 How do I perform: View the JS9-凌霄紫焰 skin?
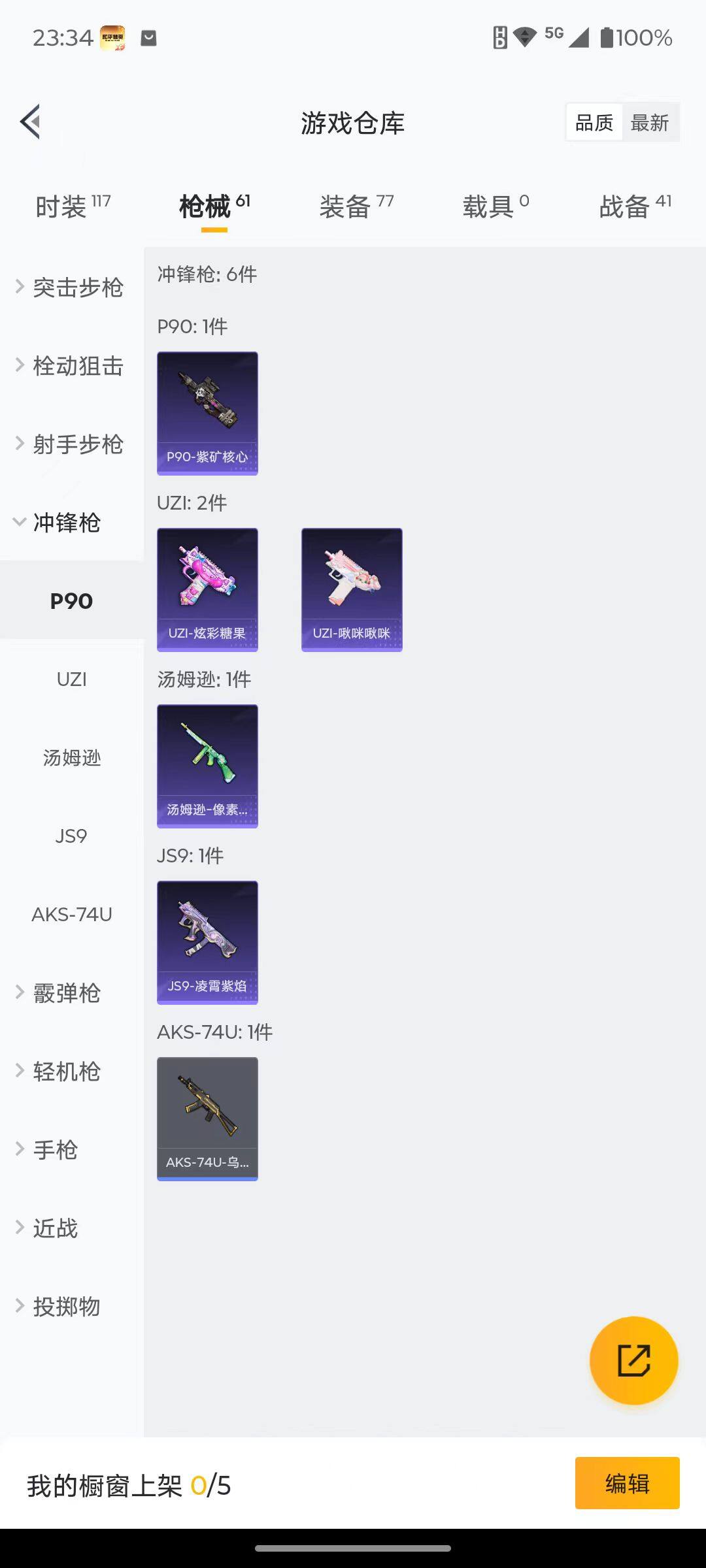207,941
